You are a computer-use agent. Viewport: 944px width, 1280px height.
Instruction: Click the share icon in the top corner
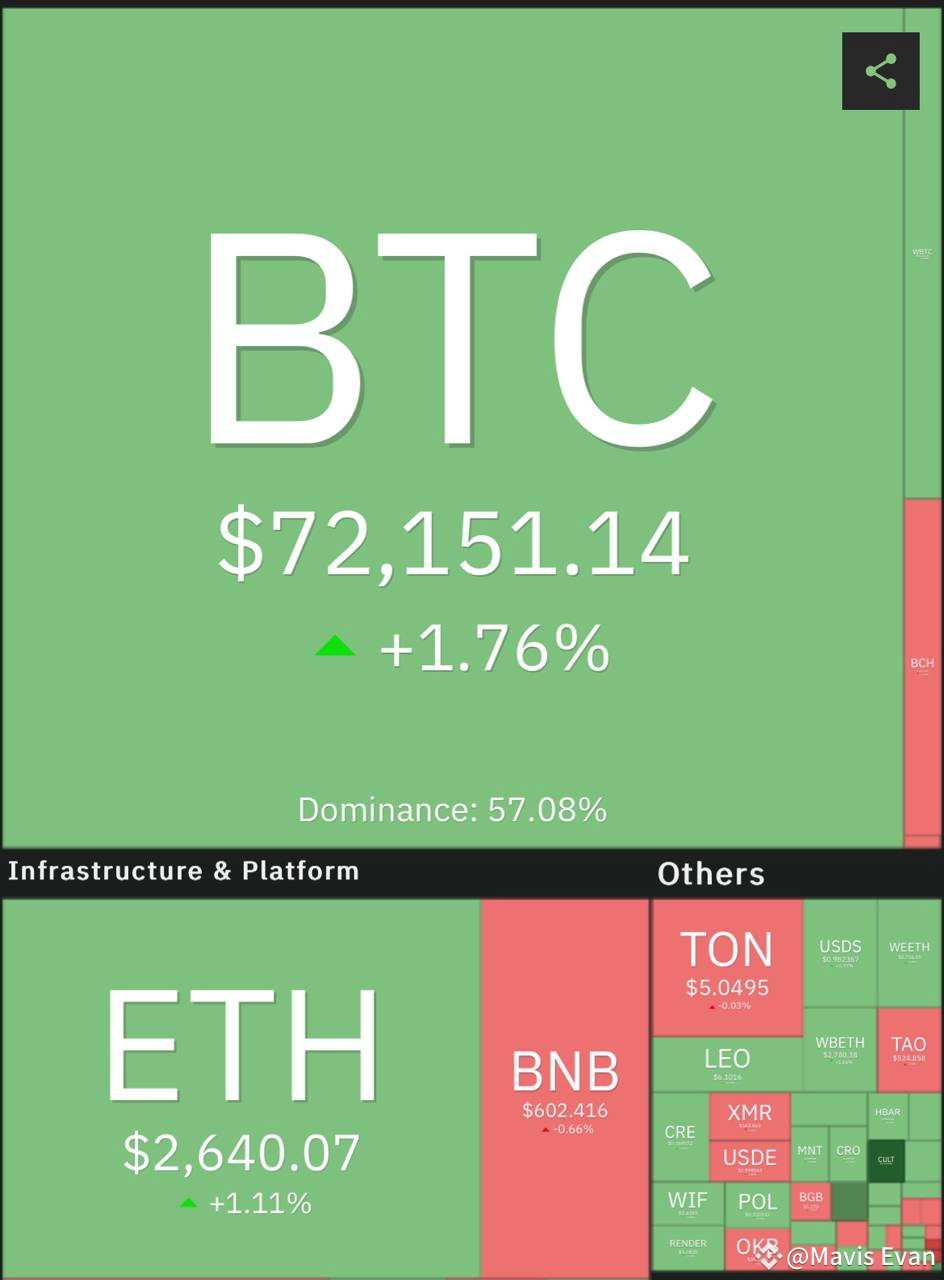click(881, 70)
